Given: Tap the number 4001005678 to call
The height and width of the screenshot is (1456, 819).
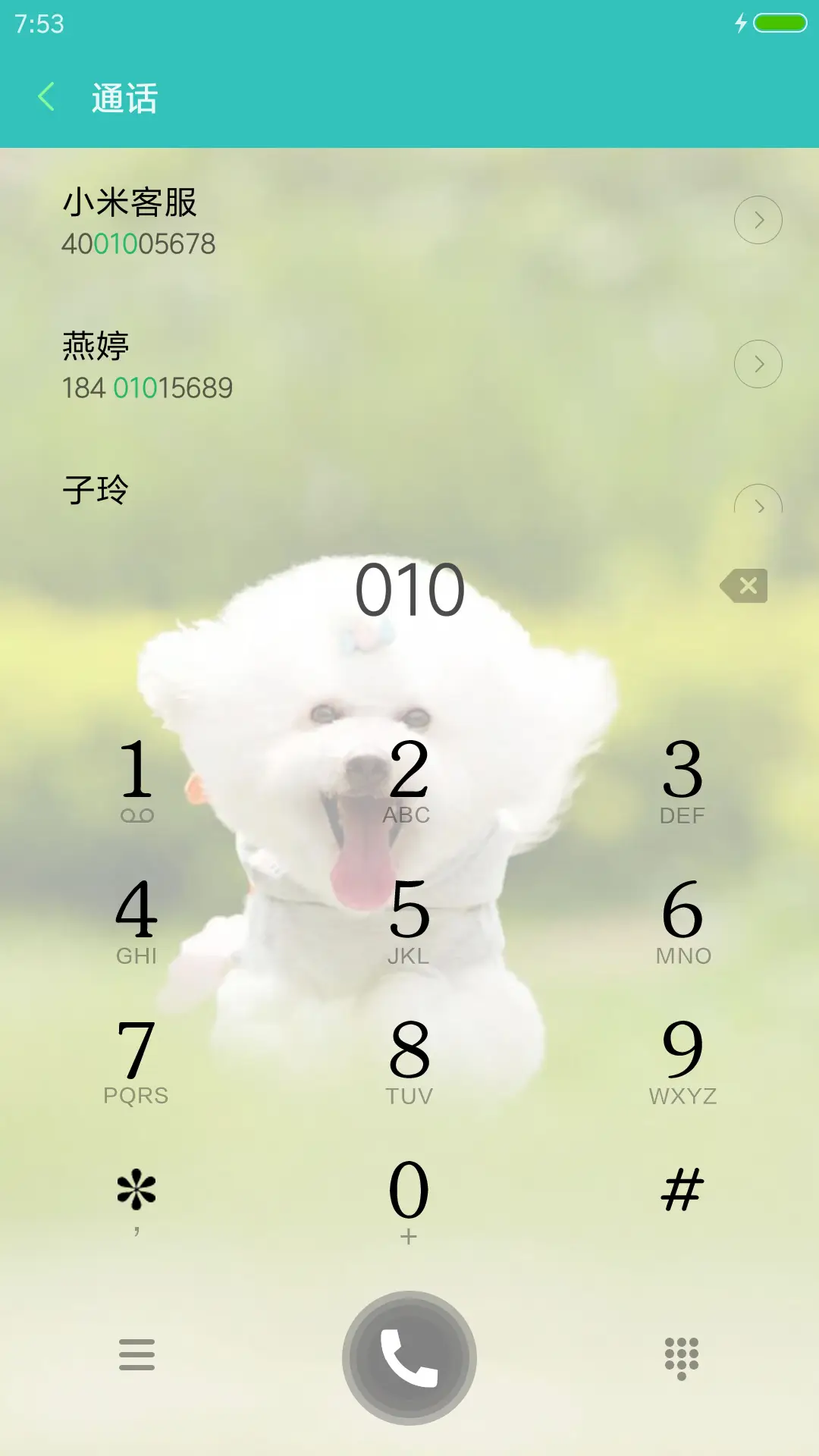Looking at the screenshot, I should (139, 243).
